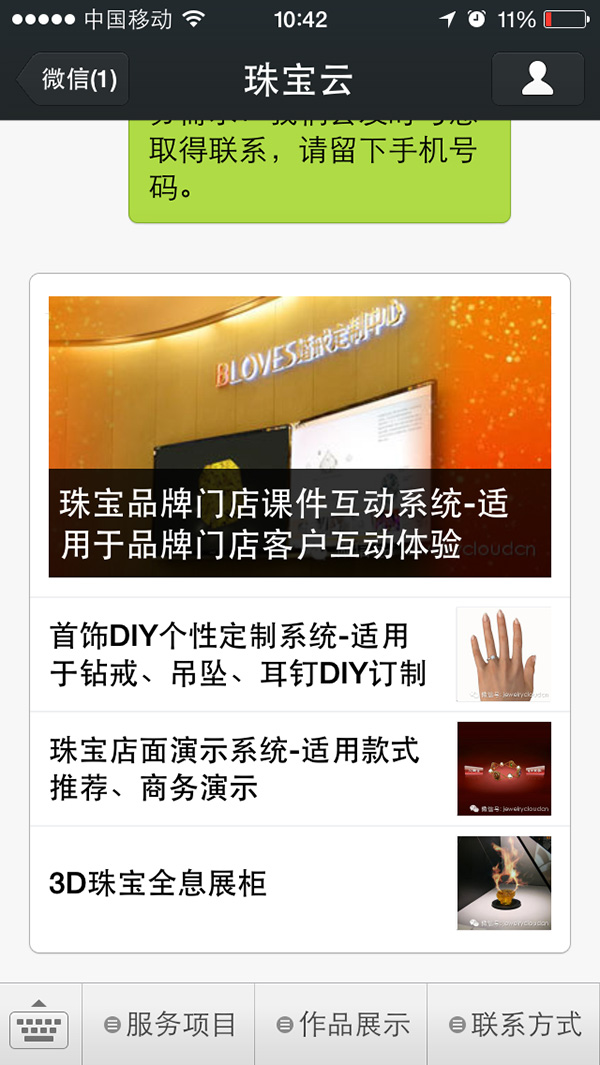Go back to 微信 chat list
600x1065 pixels.
click(x=74, y=80)
